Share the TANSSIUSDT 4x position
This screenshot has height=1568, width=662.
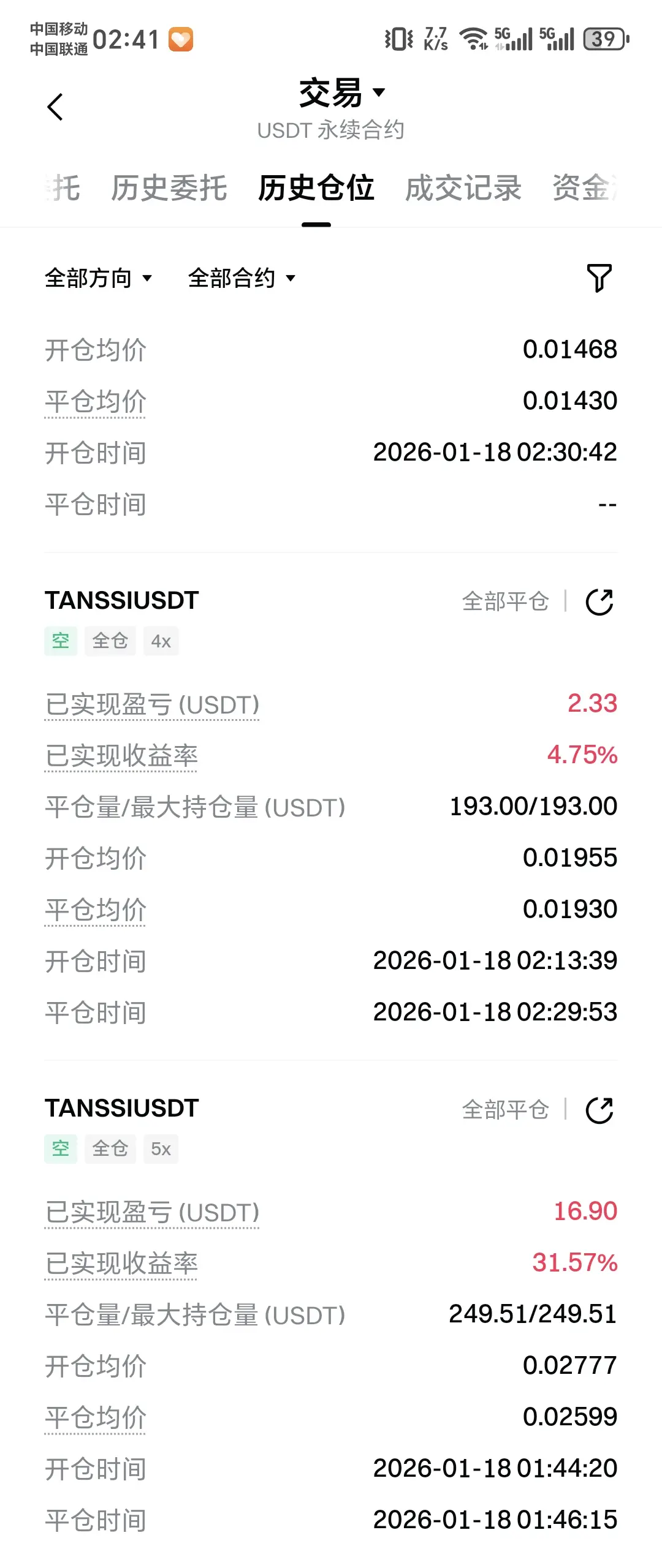pos(599,601)
